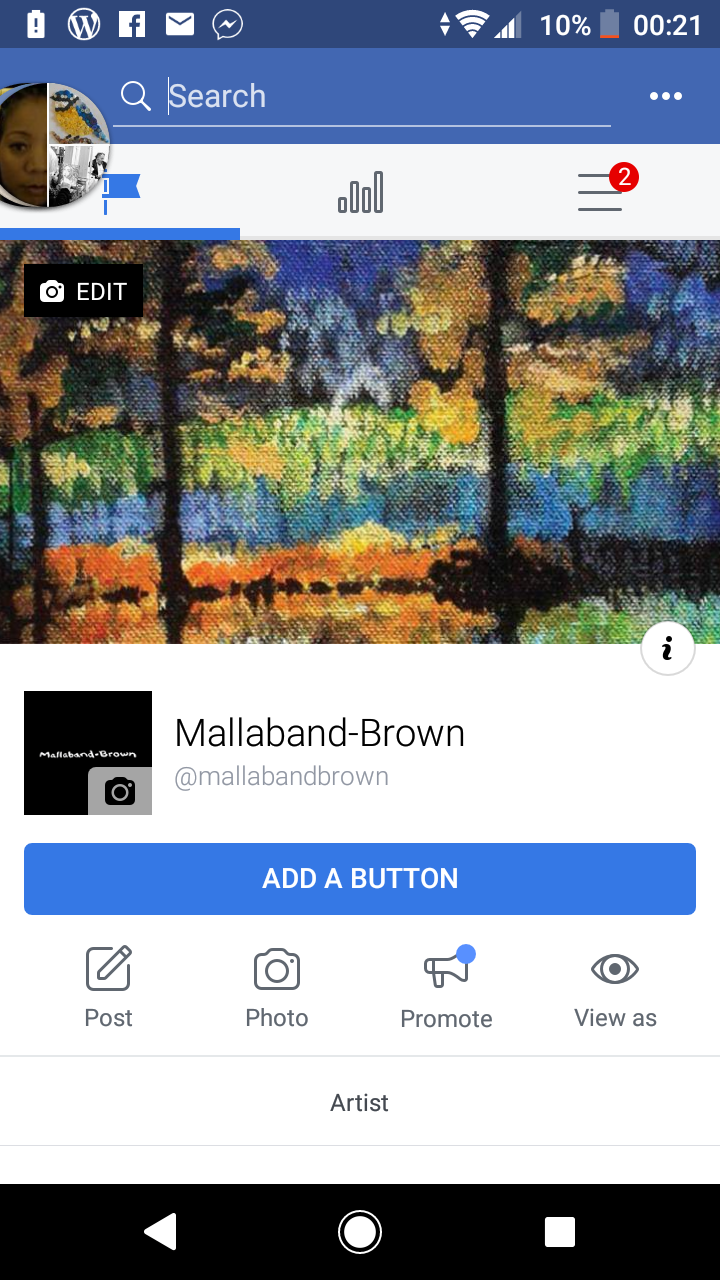720x1280 pixels.
Task: Open the @mallabandbrown username link
Action: 281,776
